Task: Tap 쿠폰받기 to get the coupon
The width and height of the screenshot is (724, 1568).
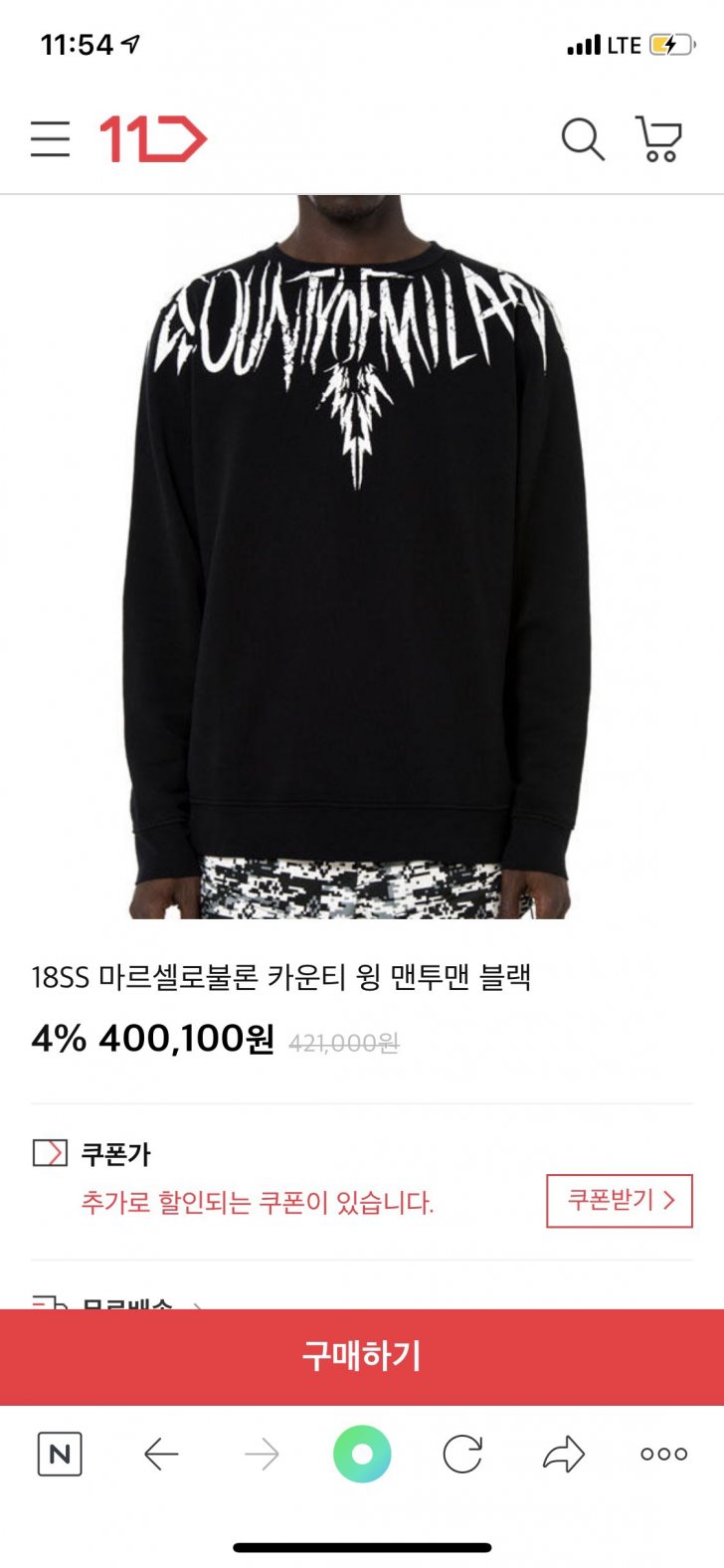Action: pyautogui.click(x=619, y=1200)
